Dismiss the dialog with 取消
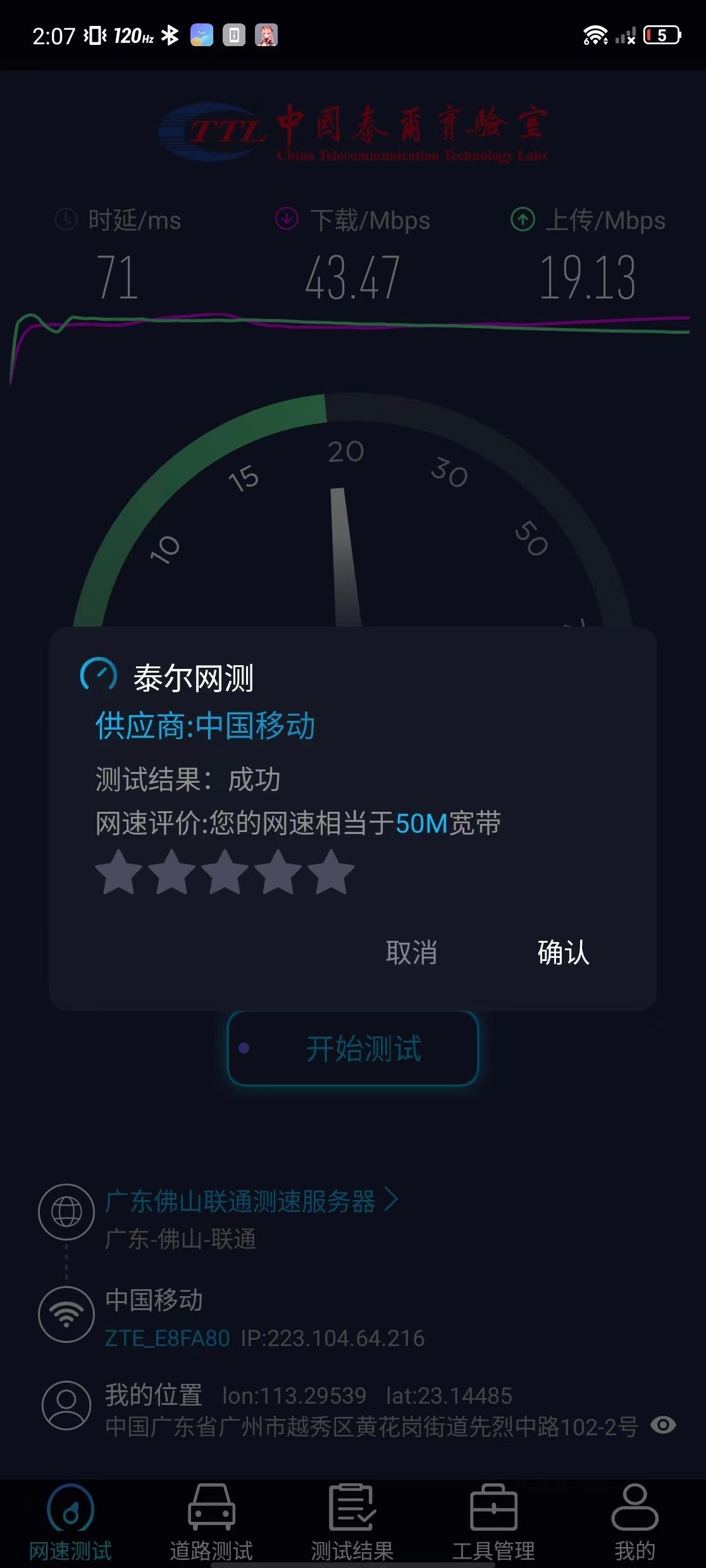This screenshot has width=706, height=1568. (x=411, y=952)
